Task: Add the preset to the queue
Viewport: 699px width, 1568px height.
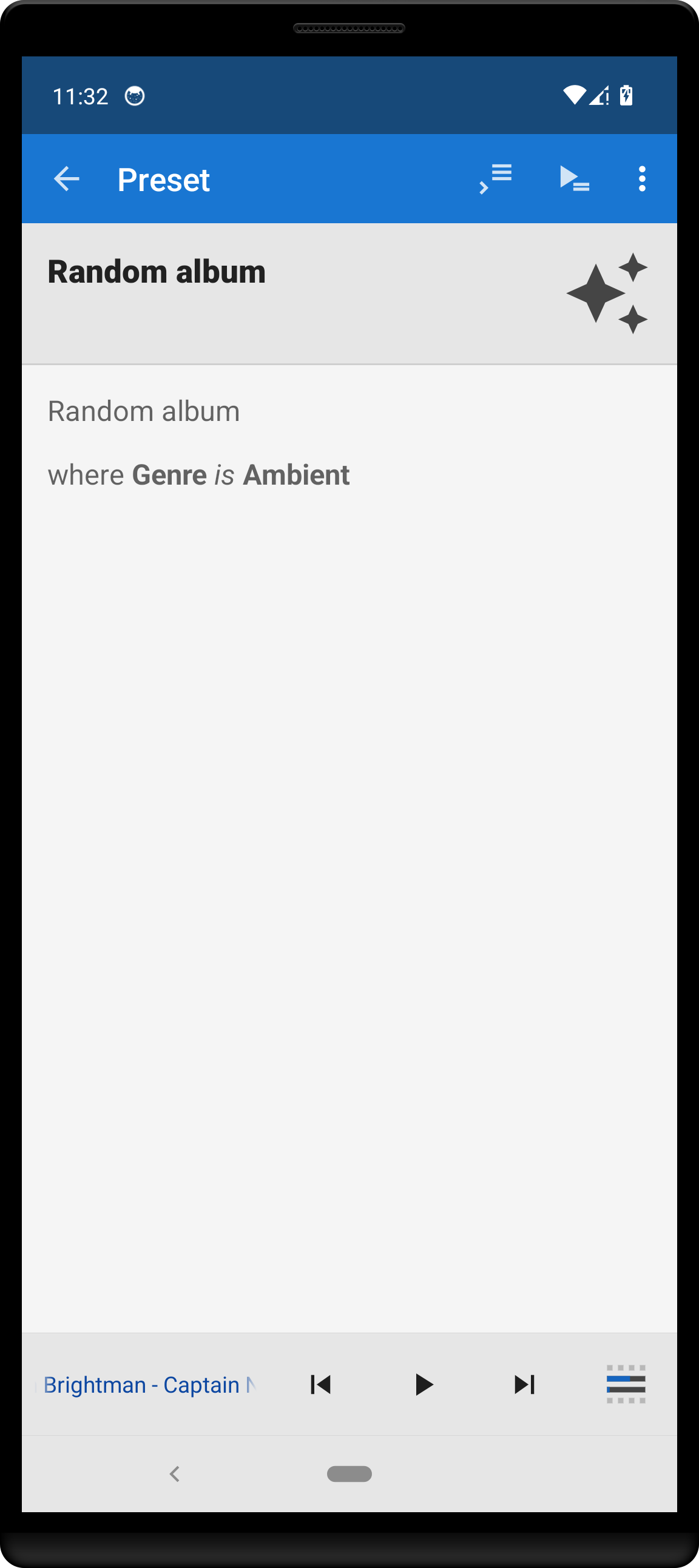Action: (496, 179)
